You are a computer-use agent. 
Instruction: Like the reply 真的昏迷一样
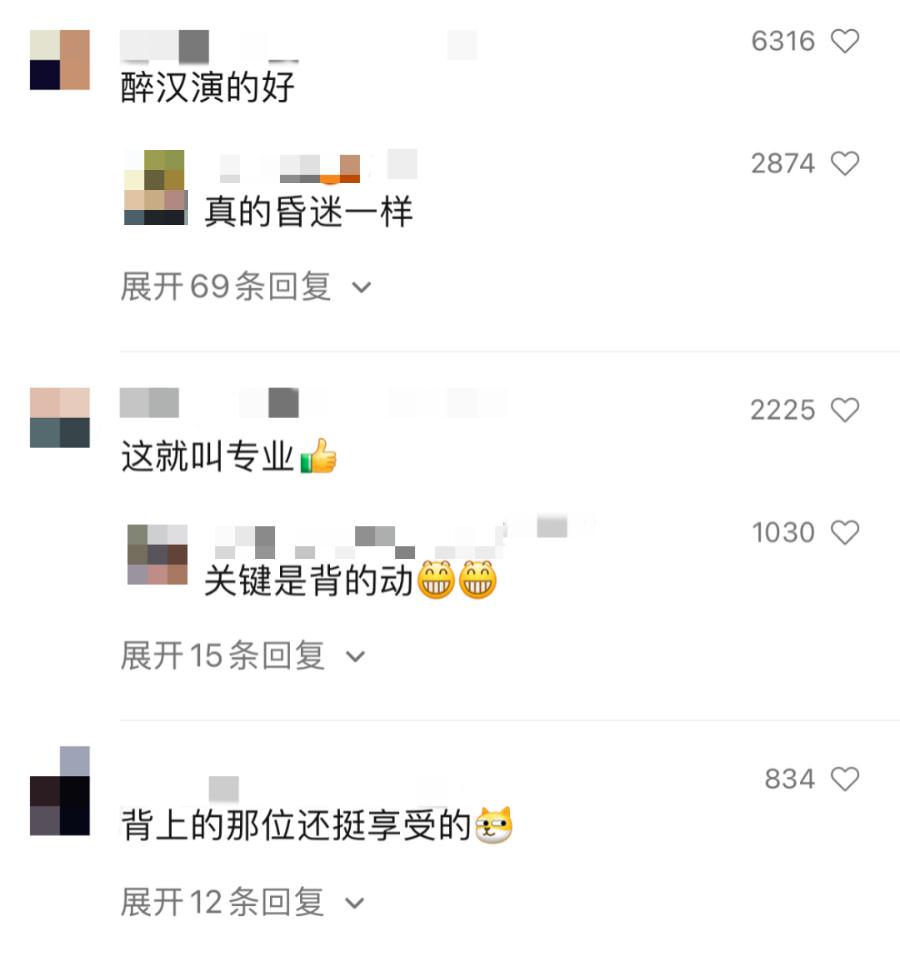pos(845,163)
